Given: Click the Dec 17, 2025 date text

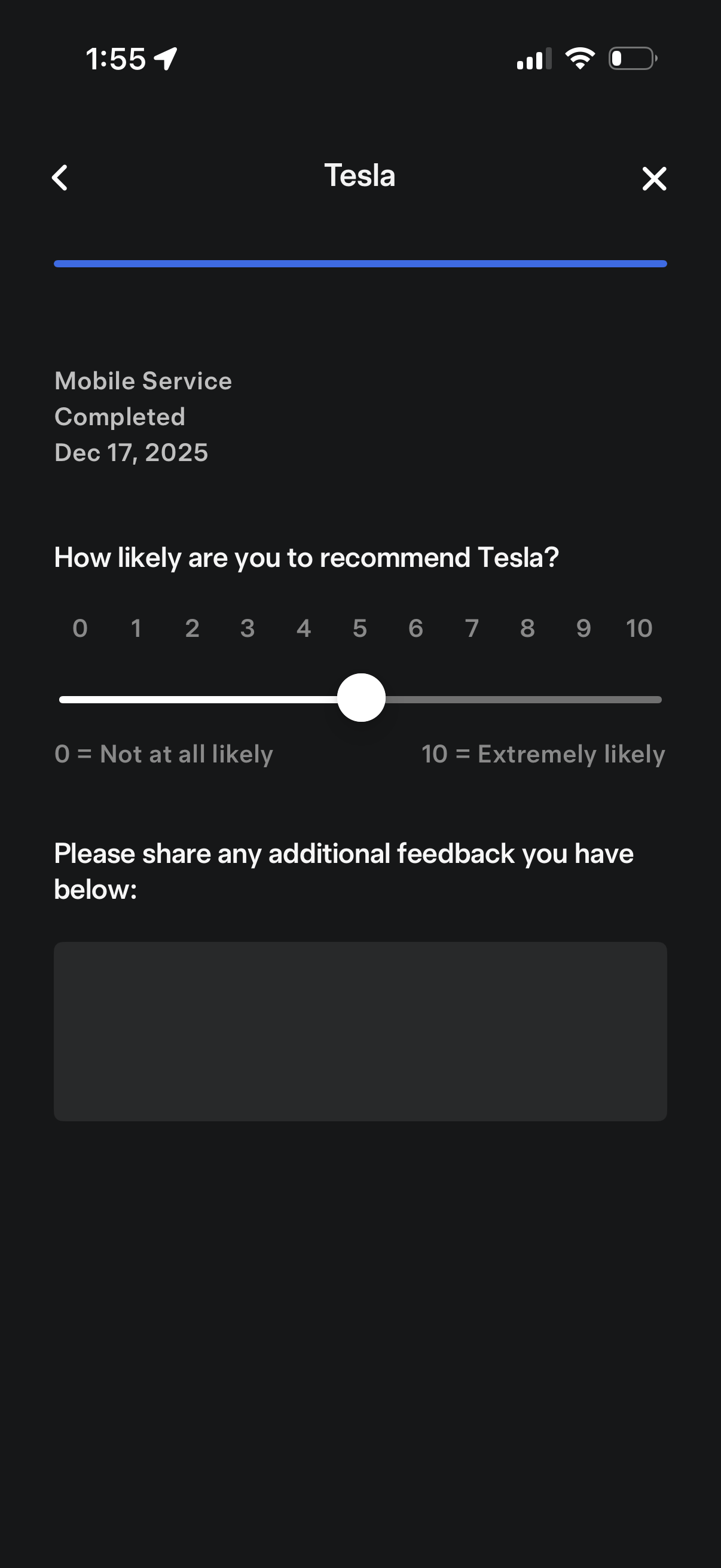Looking at the screenshot, I should (x=132, y=452).
